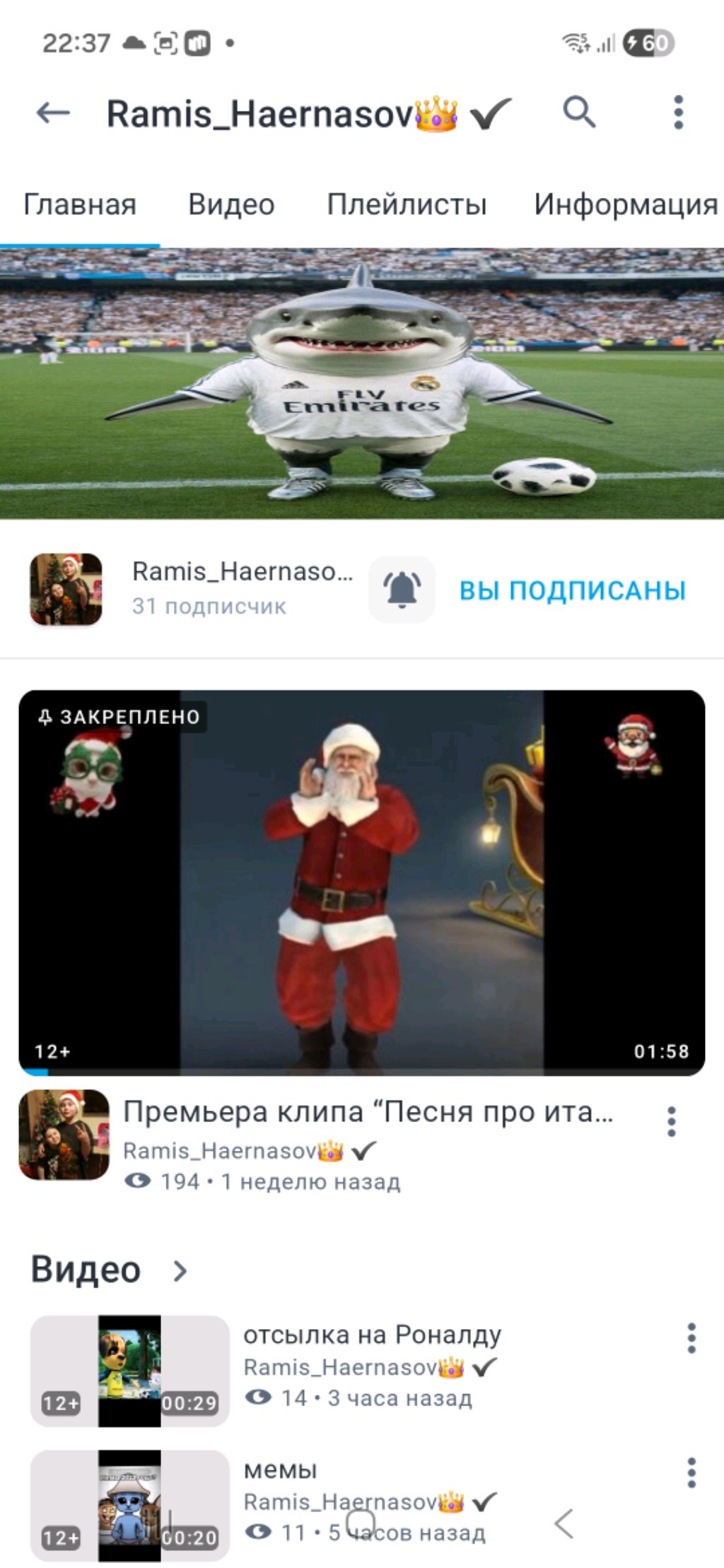Open search on the channel page
This screenshot has height=1568, width=724.
pyautogui.click(x=579, y=112)
